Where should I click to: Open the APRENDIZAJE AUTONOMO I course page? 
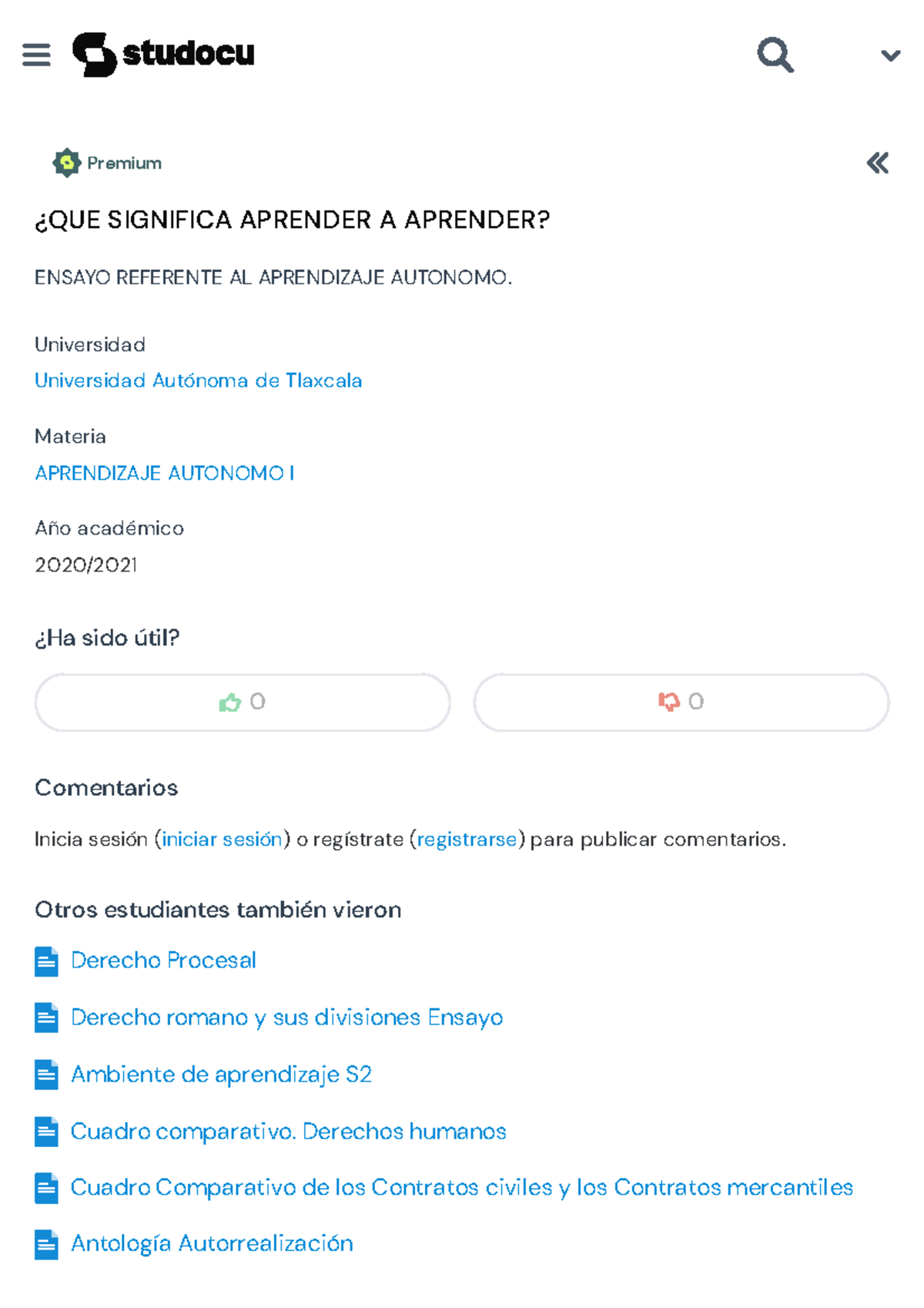tap(164, 473)
